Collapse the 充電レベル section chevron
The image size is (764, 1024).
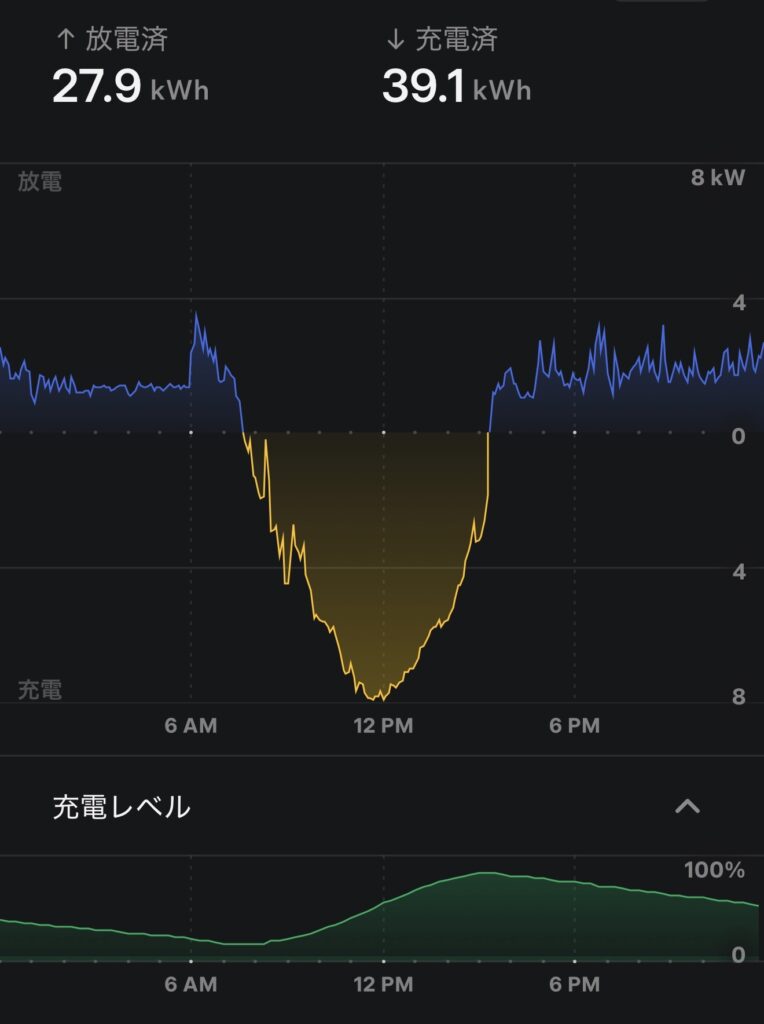pyautogui.click(x=688, y=806)
